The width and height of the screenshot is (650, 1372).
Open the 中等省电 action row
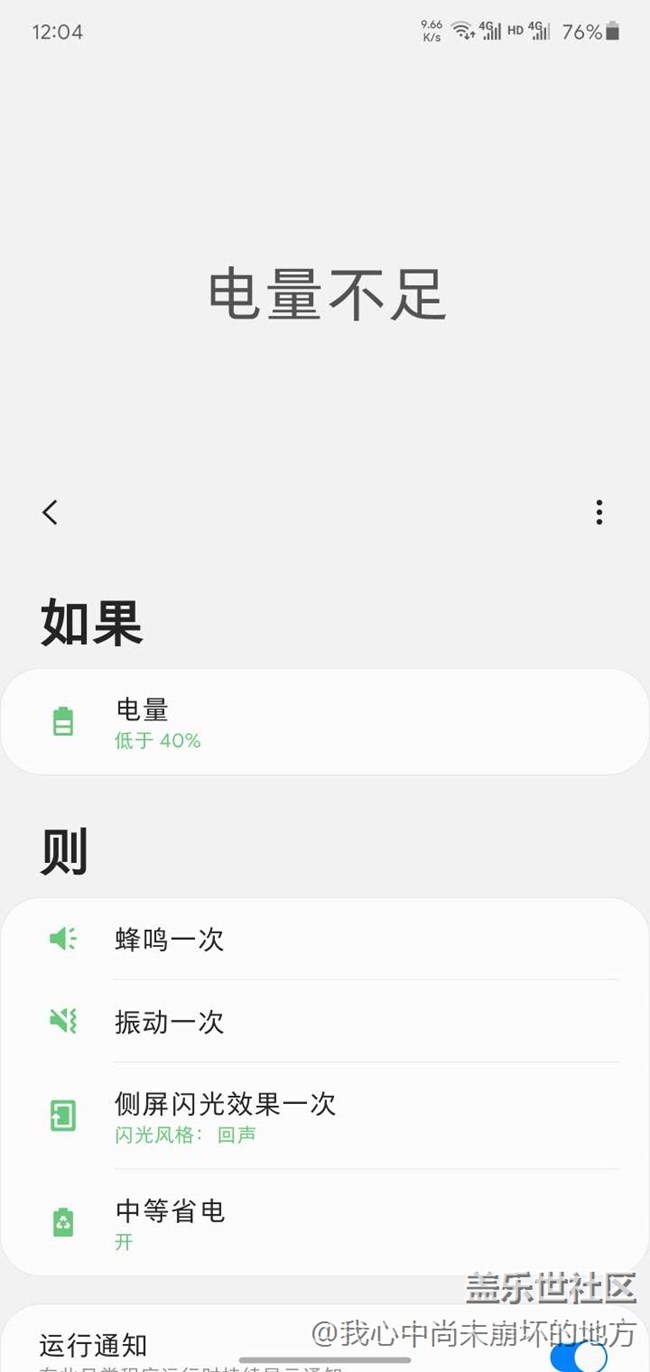[324, 1222]
